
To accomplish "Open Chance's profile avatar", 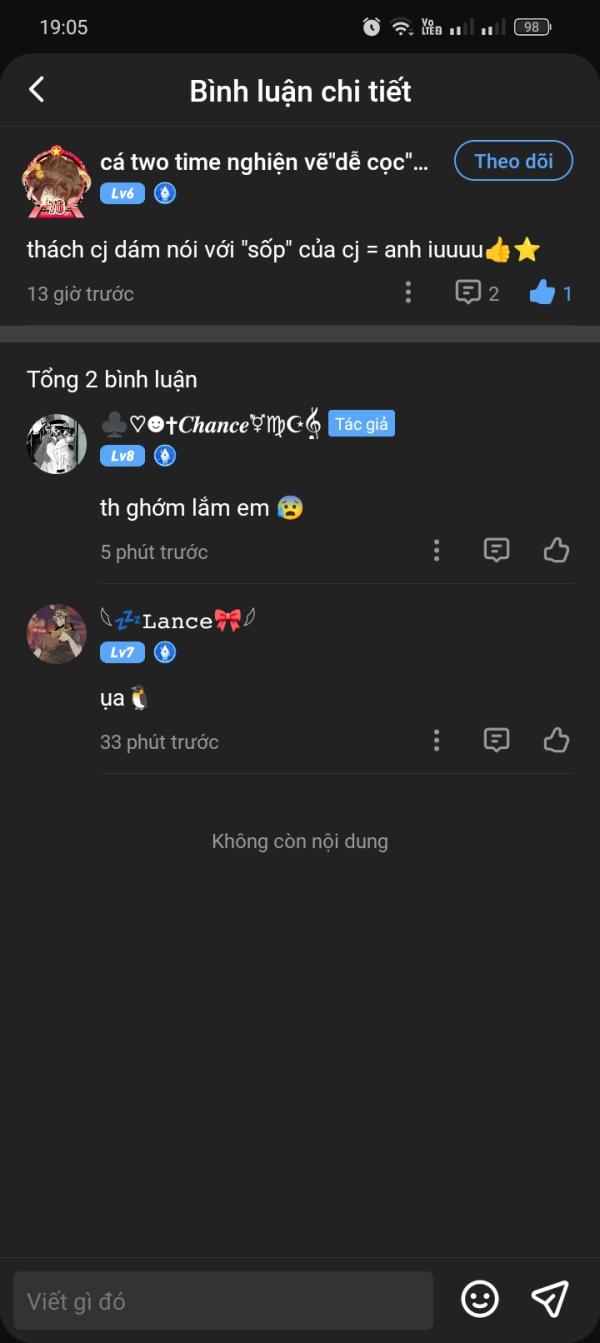I will click(x=56, y=443).
